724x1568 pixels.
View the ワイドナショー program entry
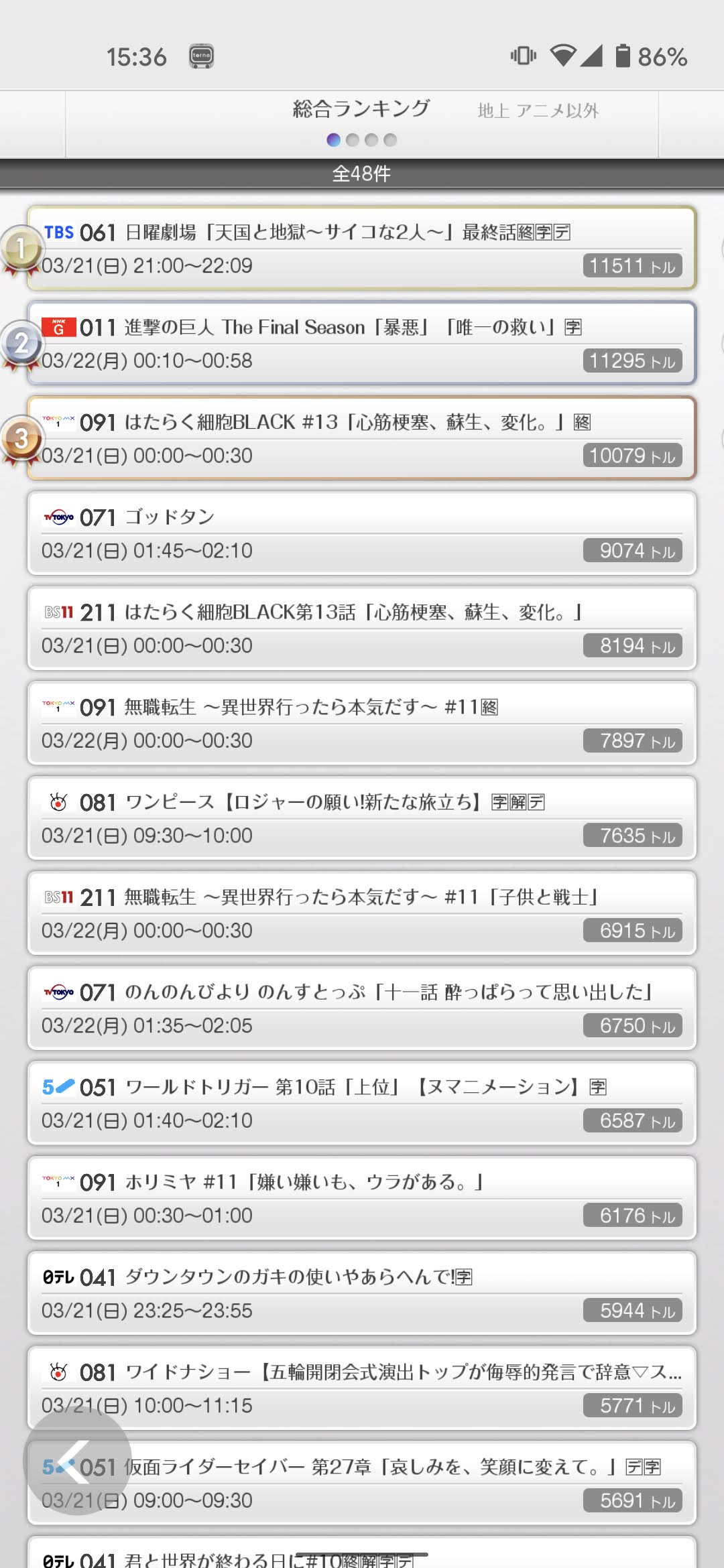coord(362,1388)
